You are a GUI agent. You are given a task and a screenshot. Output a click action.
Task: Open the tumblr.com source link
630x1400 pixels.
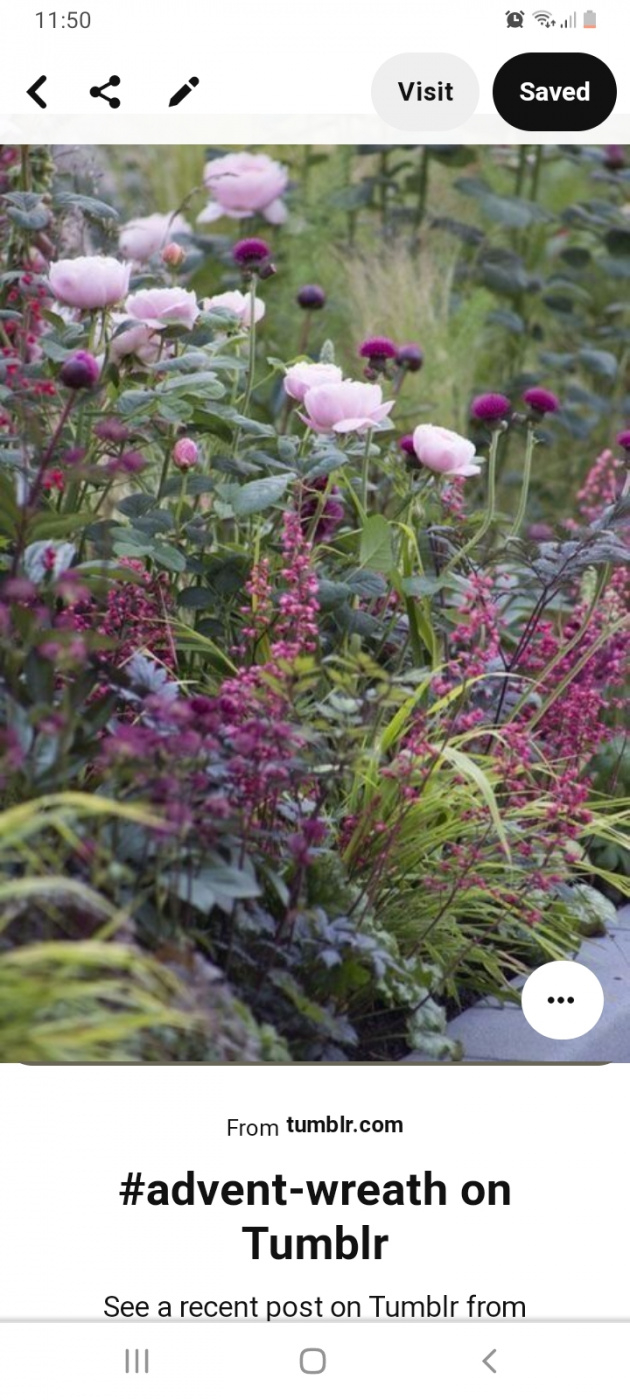(344, 1125)
